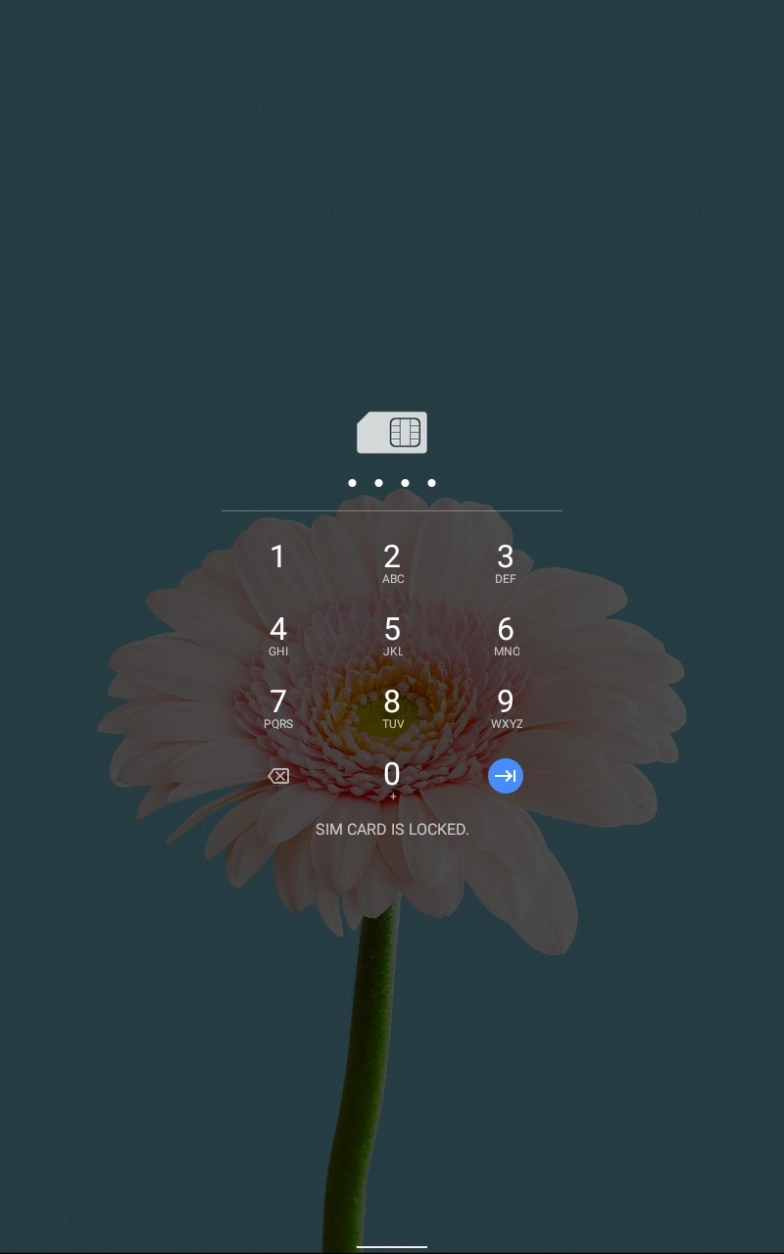784x1254 pixels.
Task: Tap the SIM CARD IS LOCKED message
Action: pyautogui.click(x=392, y=829)
